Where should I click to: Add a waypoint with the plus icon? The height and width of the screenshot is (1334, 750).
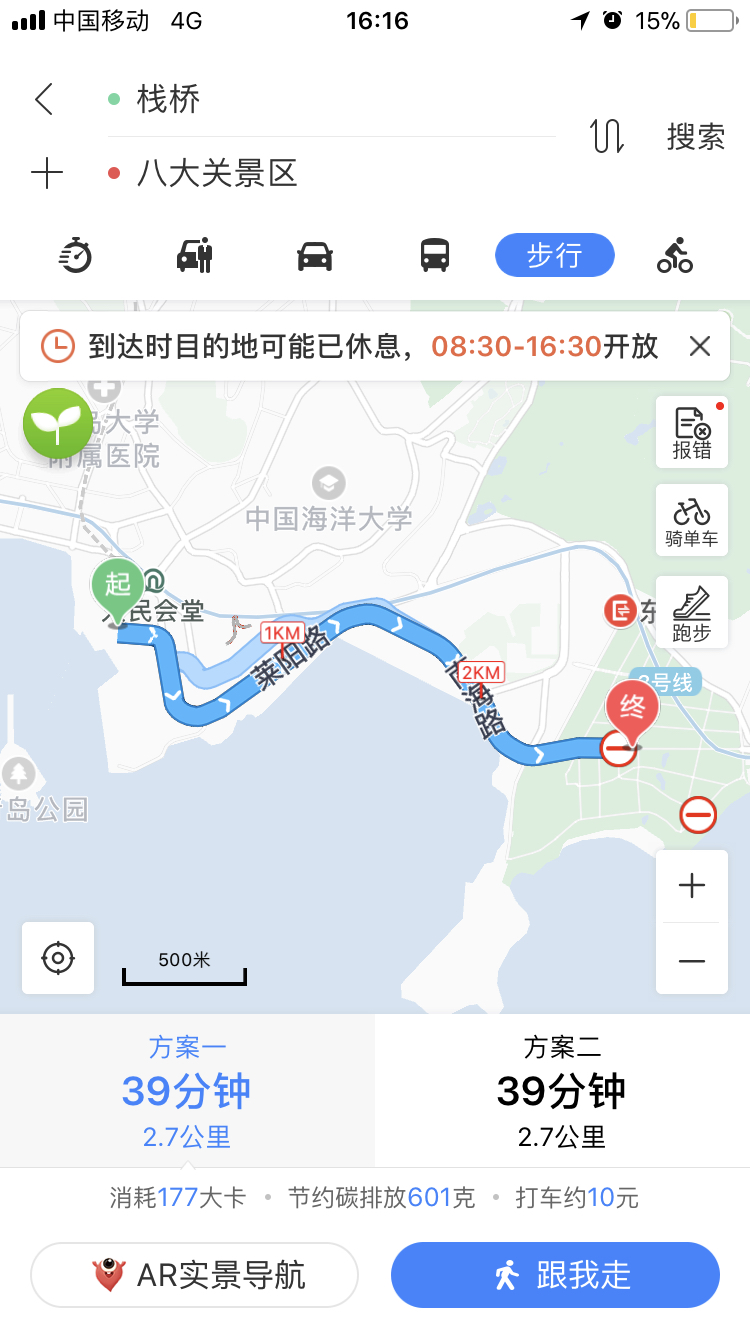[47, 174]
